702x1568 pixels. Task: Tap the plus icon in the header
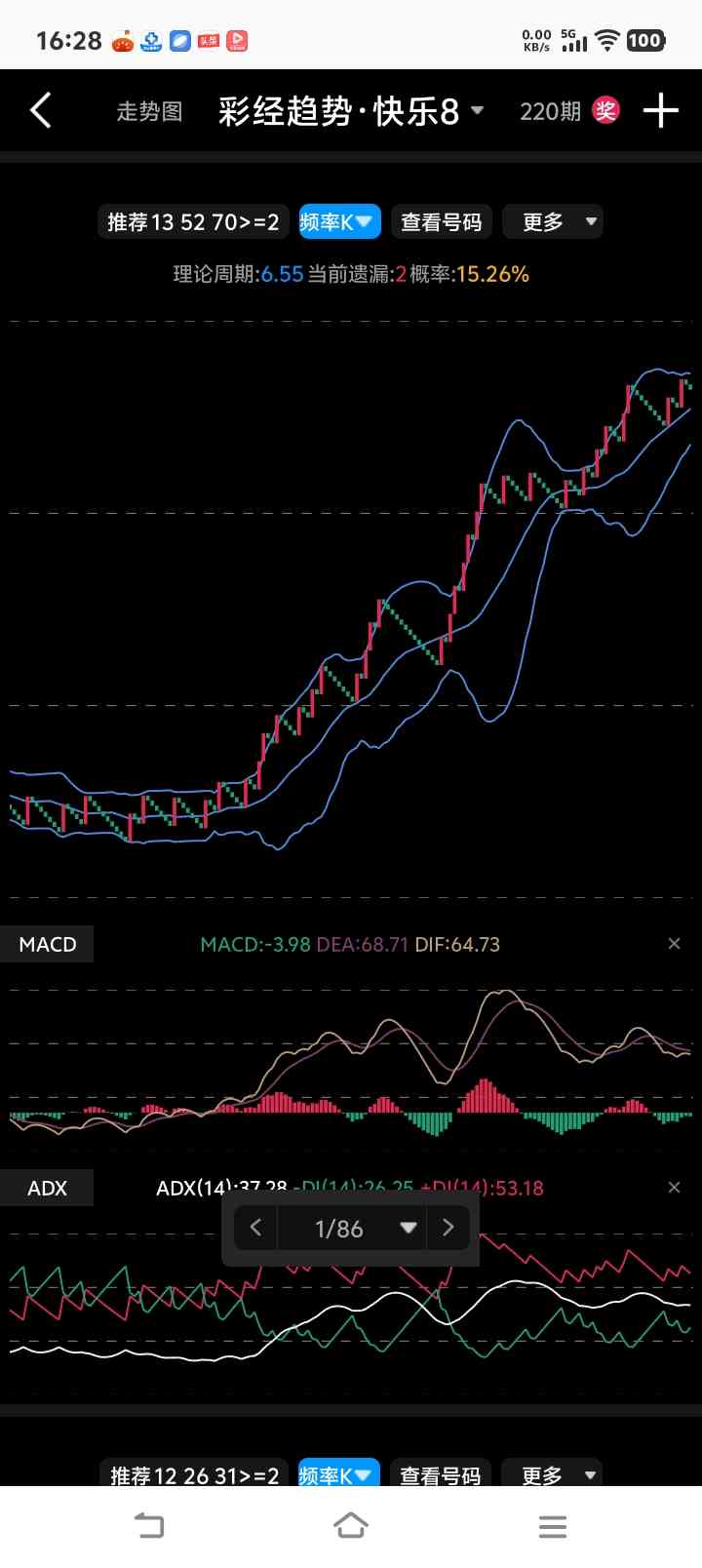coord(661,111)
